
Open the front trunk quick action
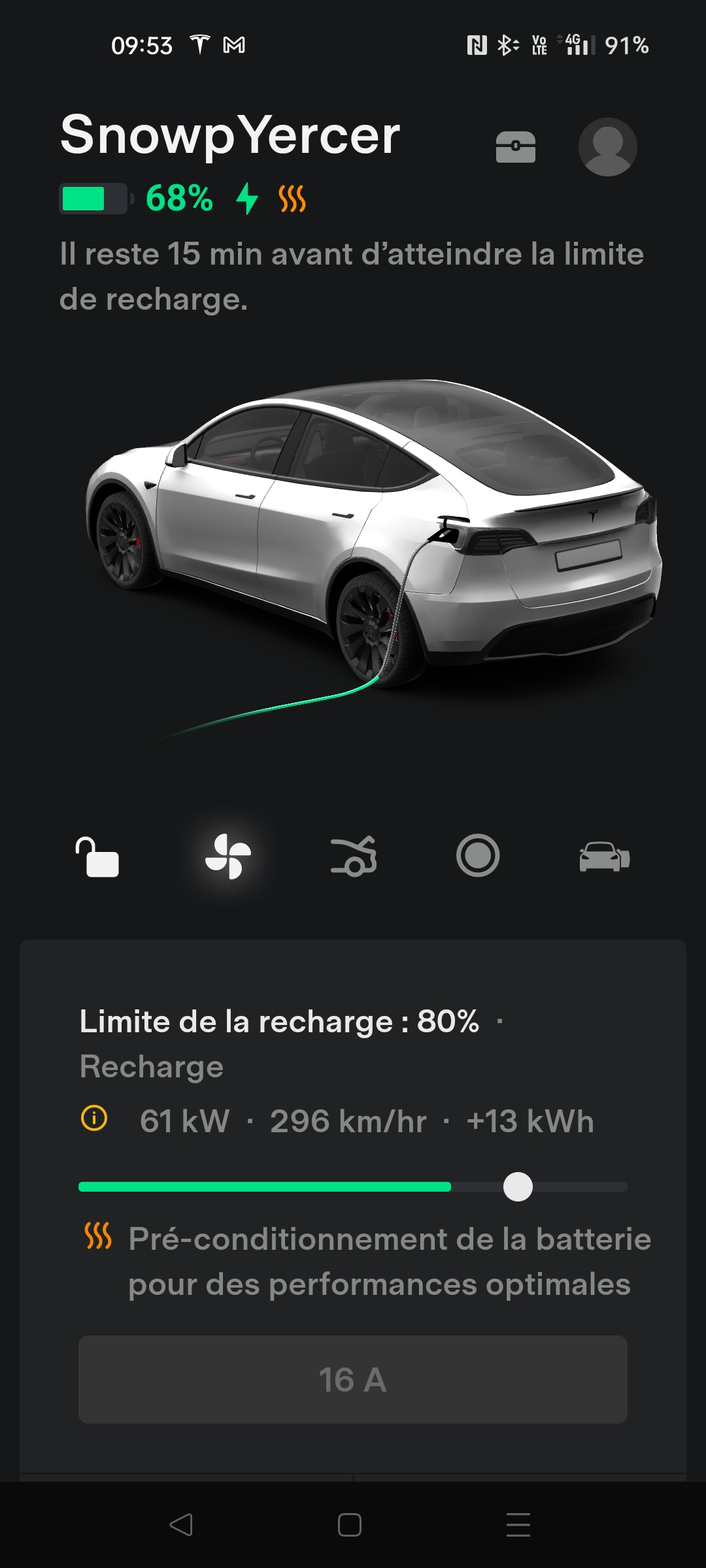pos(354,857)
